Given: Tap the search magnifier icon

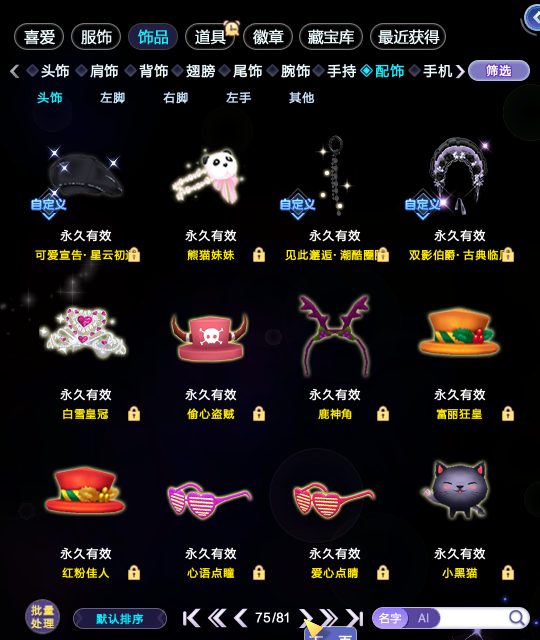Looking at the screenshot, I should [517, 618].
